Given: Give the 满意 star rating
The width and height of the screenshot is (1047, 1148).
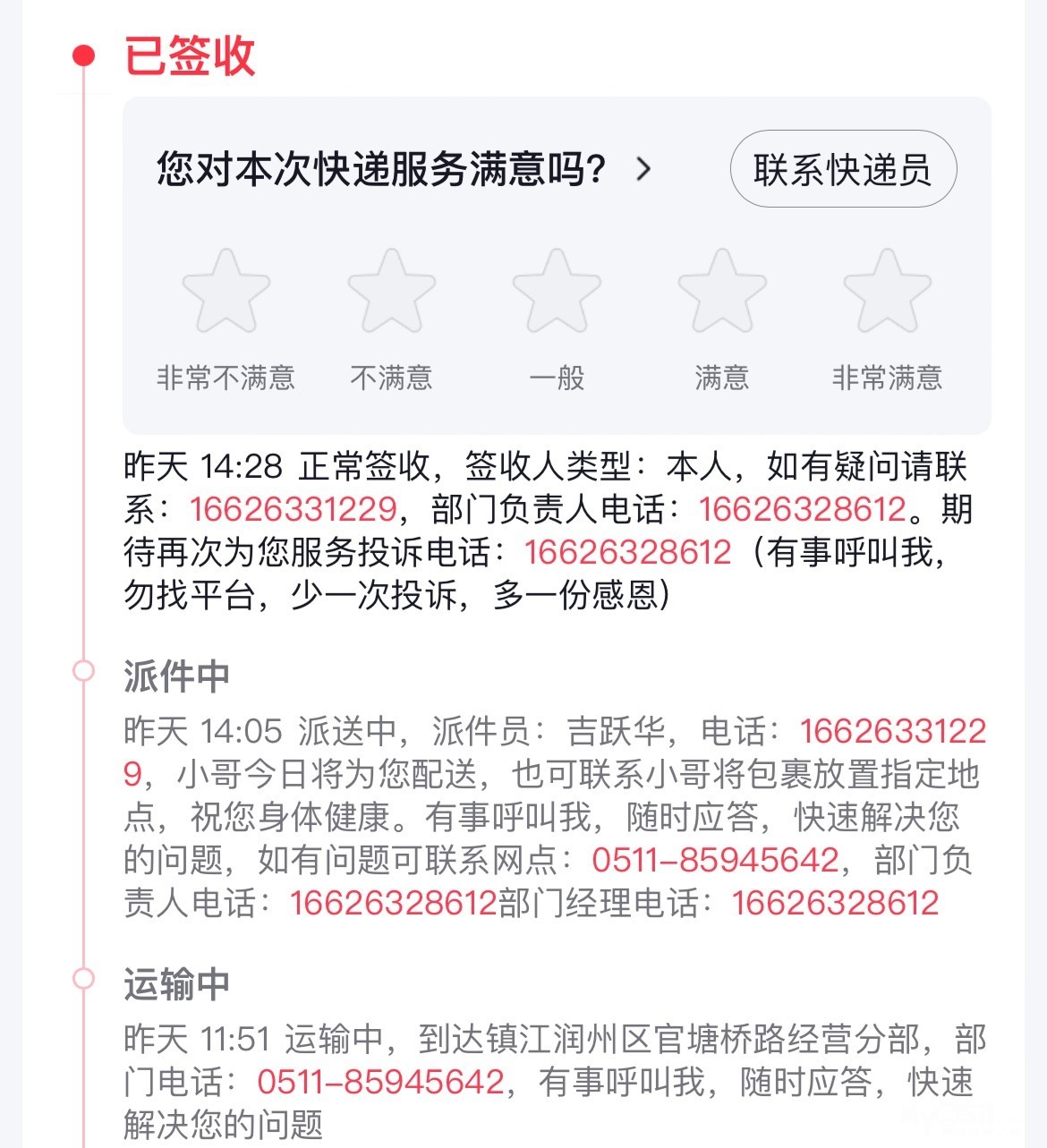Looking at the screenshot, I should point(722,291).
